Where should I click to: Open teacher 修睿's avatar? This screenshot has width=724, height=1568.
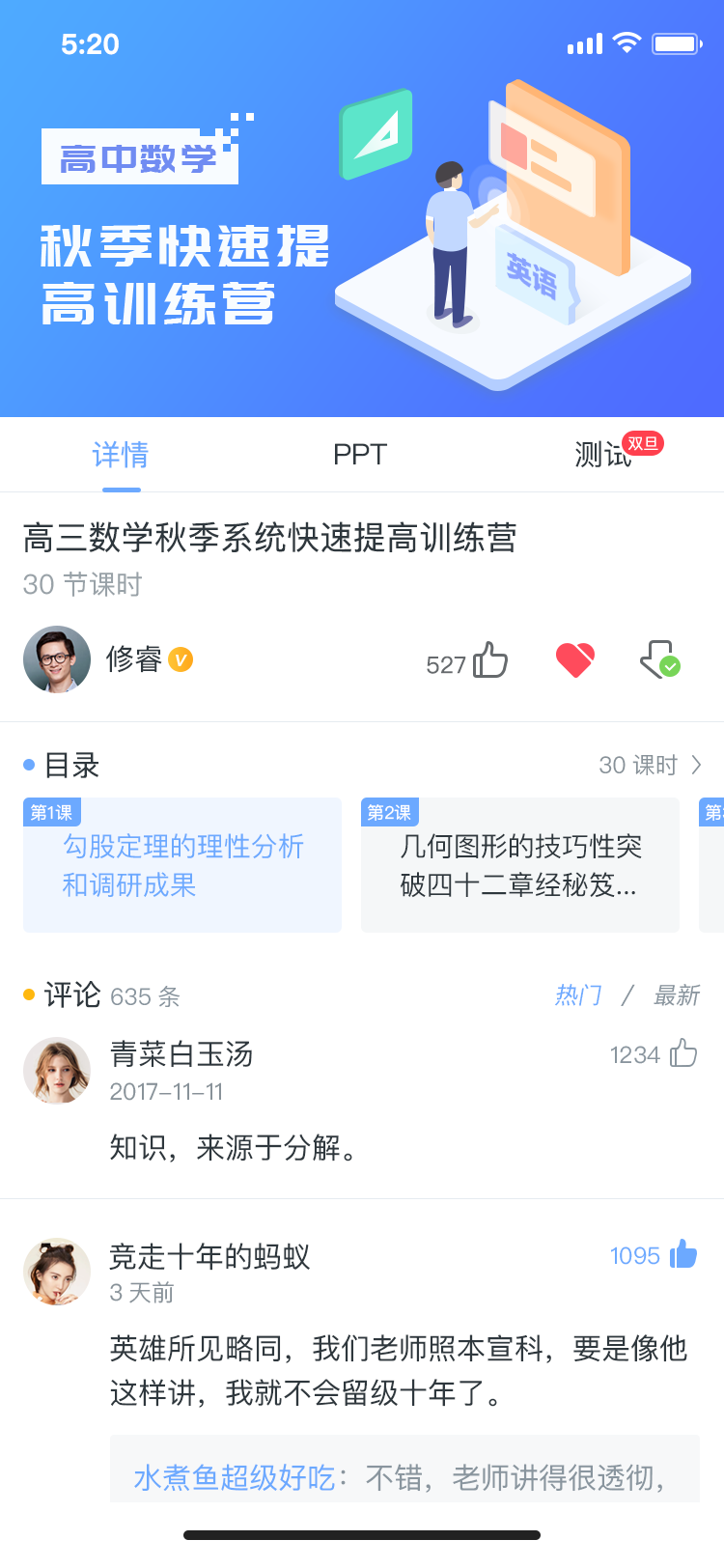[x=57, y=659]
